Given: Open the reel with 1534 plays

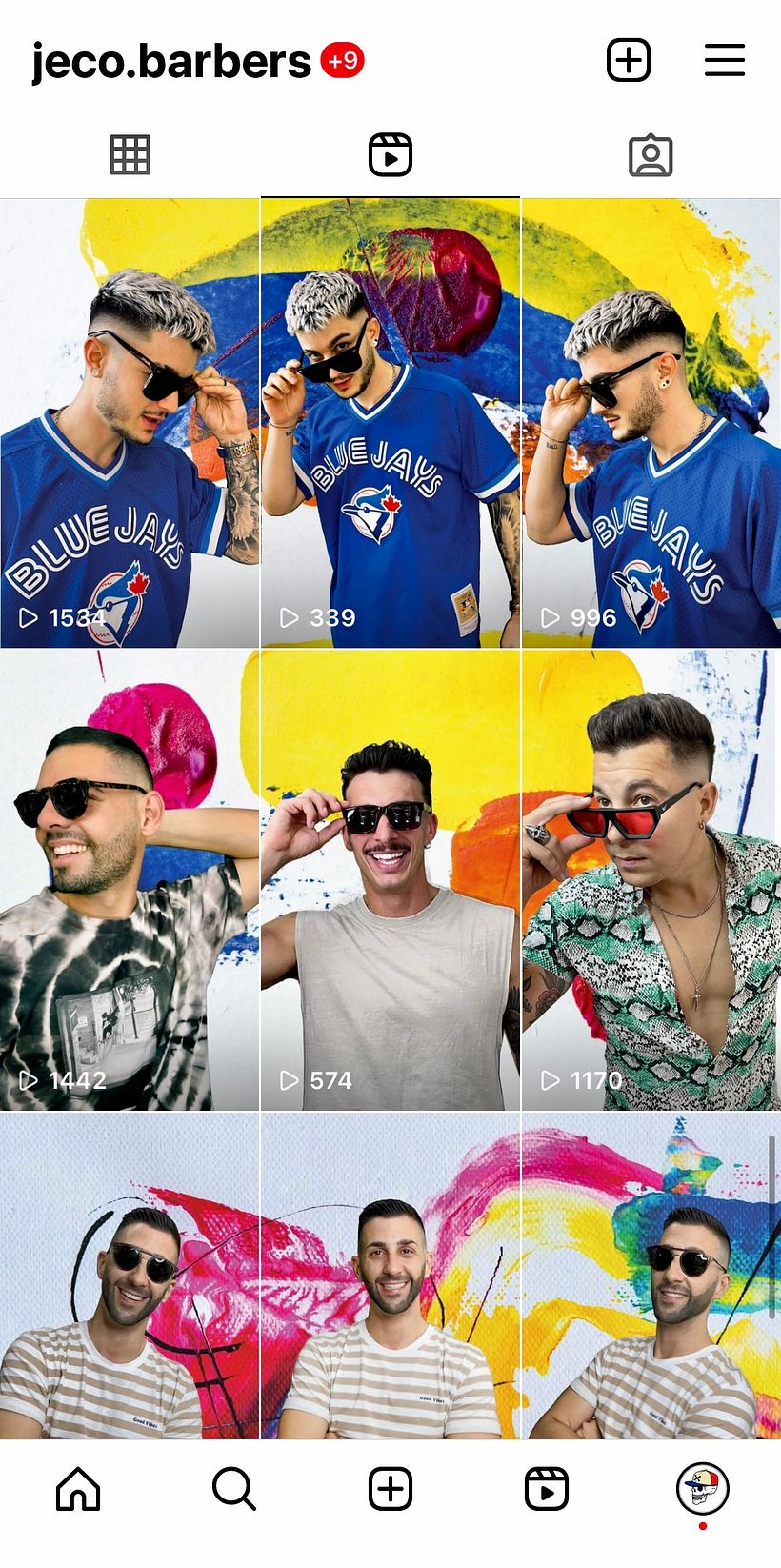Looking at the screenshot, I should point(130,423).
